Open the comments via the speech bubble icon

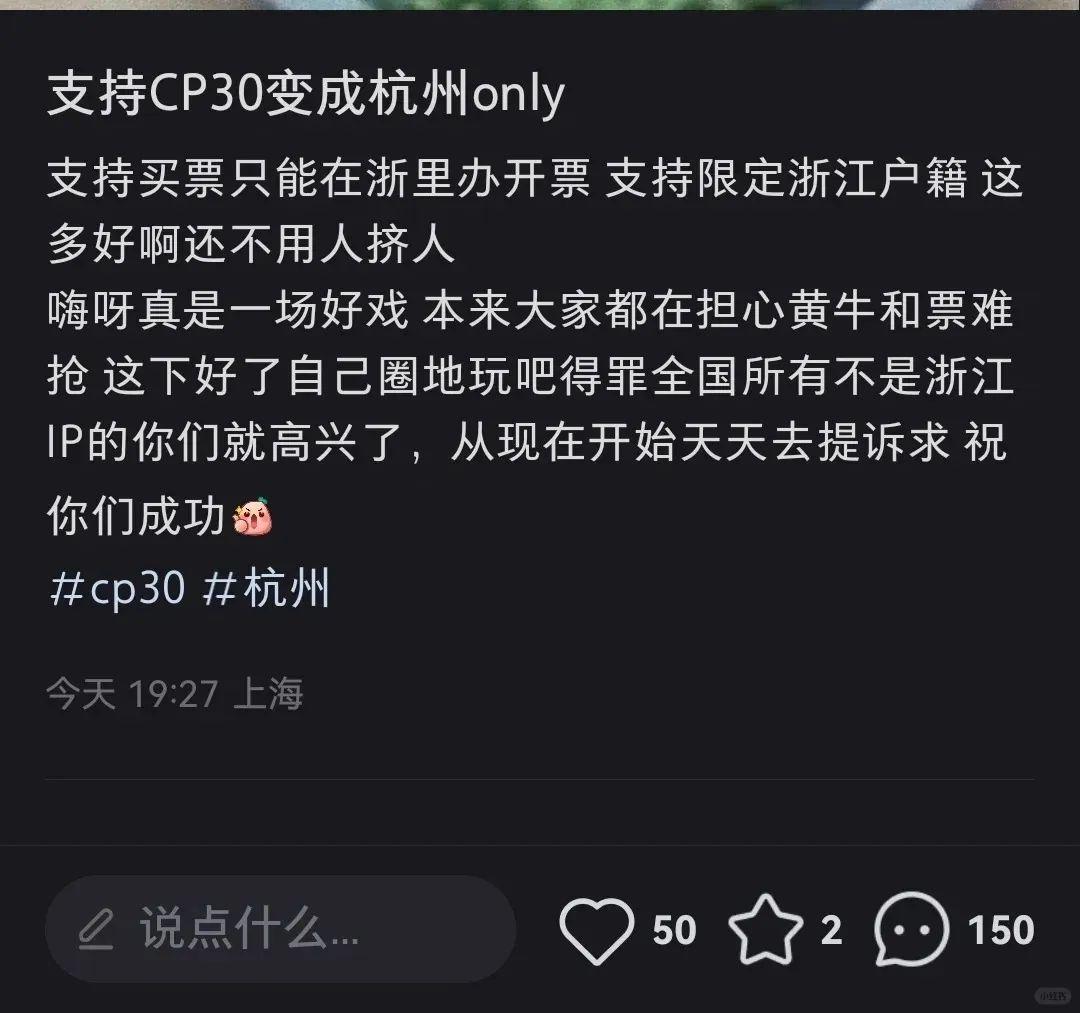(911, 930)
